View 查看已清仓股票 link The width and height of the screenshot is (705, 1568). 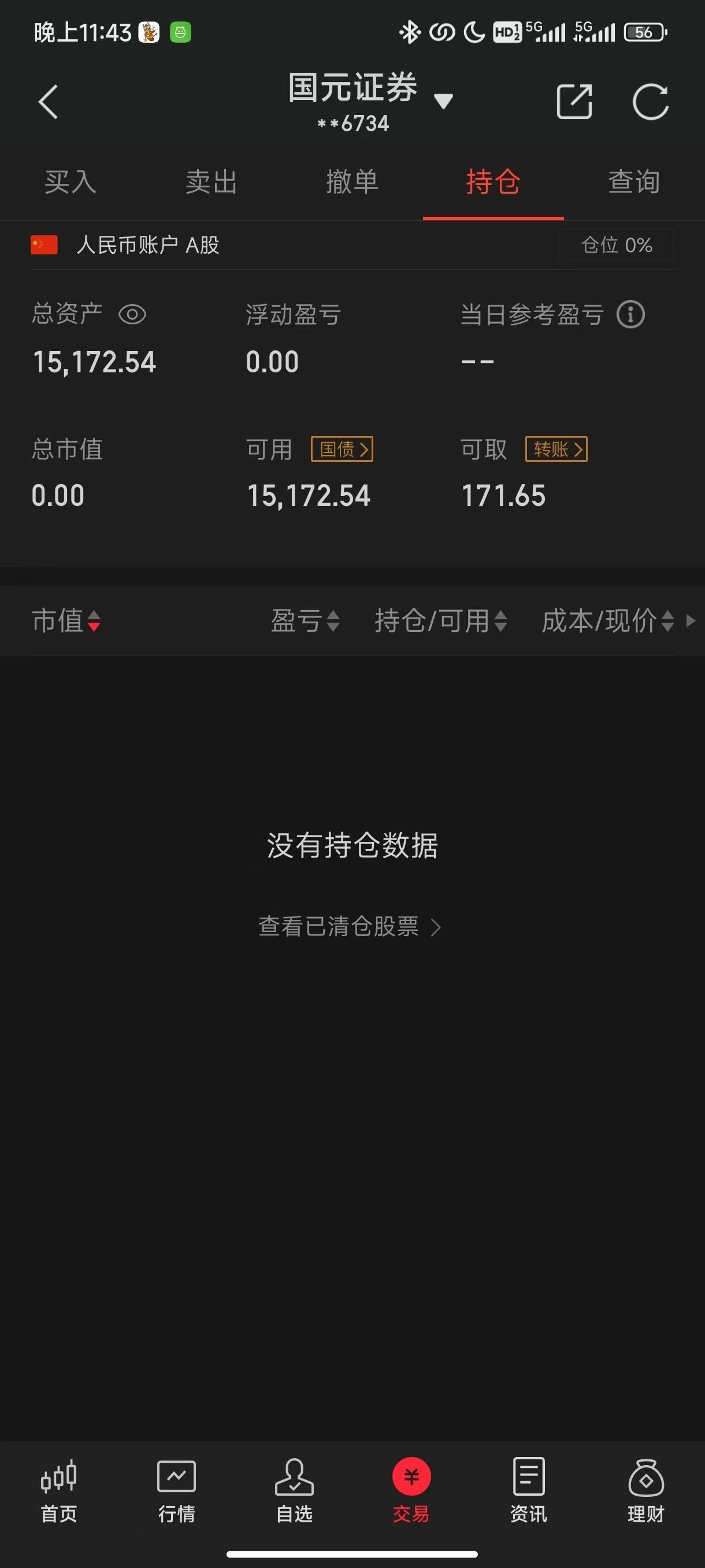click(350, 926)
